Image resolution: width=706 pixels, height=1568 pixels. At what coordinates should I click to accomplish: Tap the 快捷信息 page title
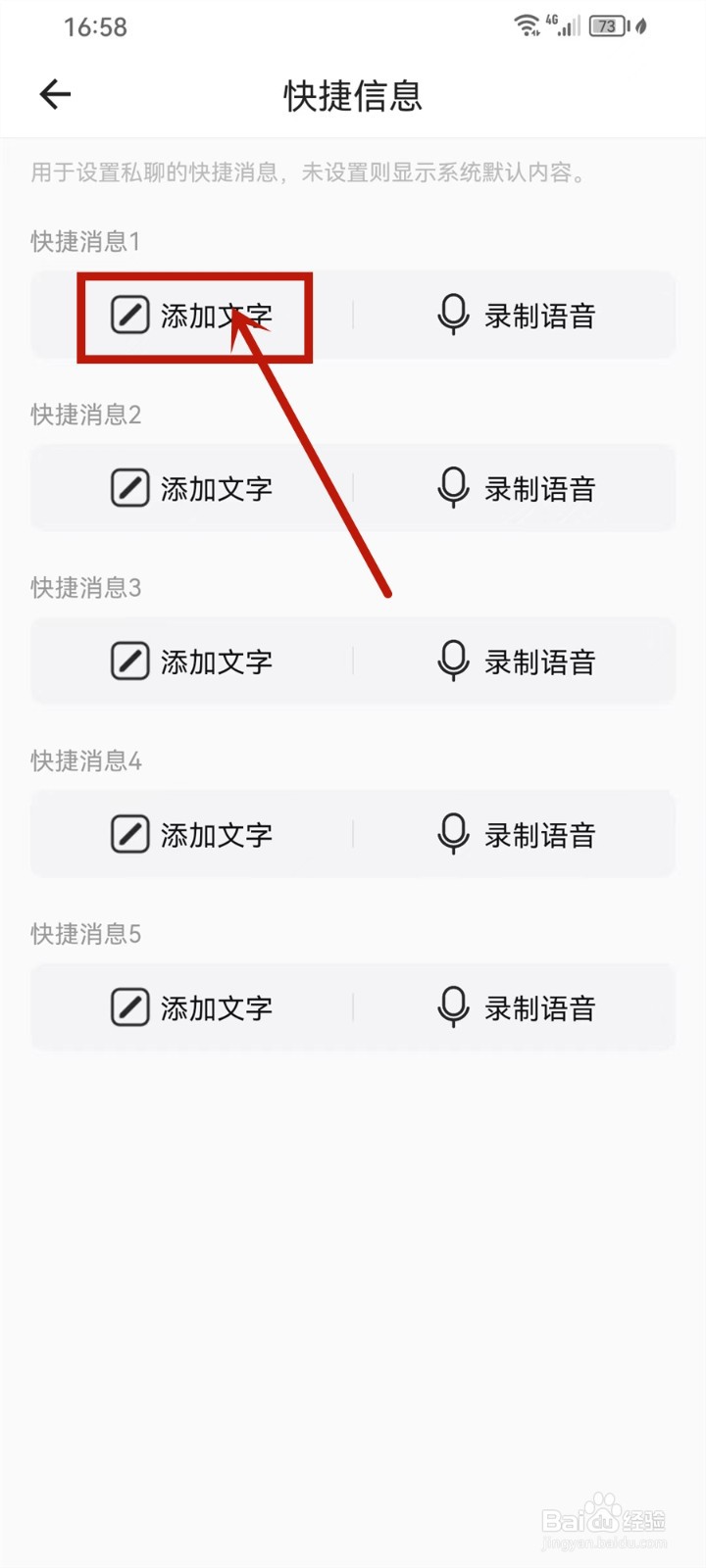coord(352,95)
